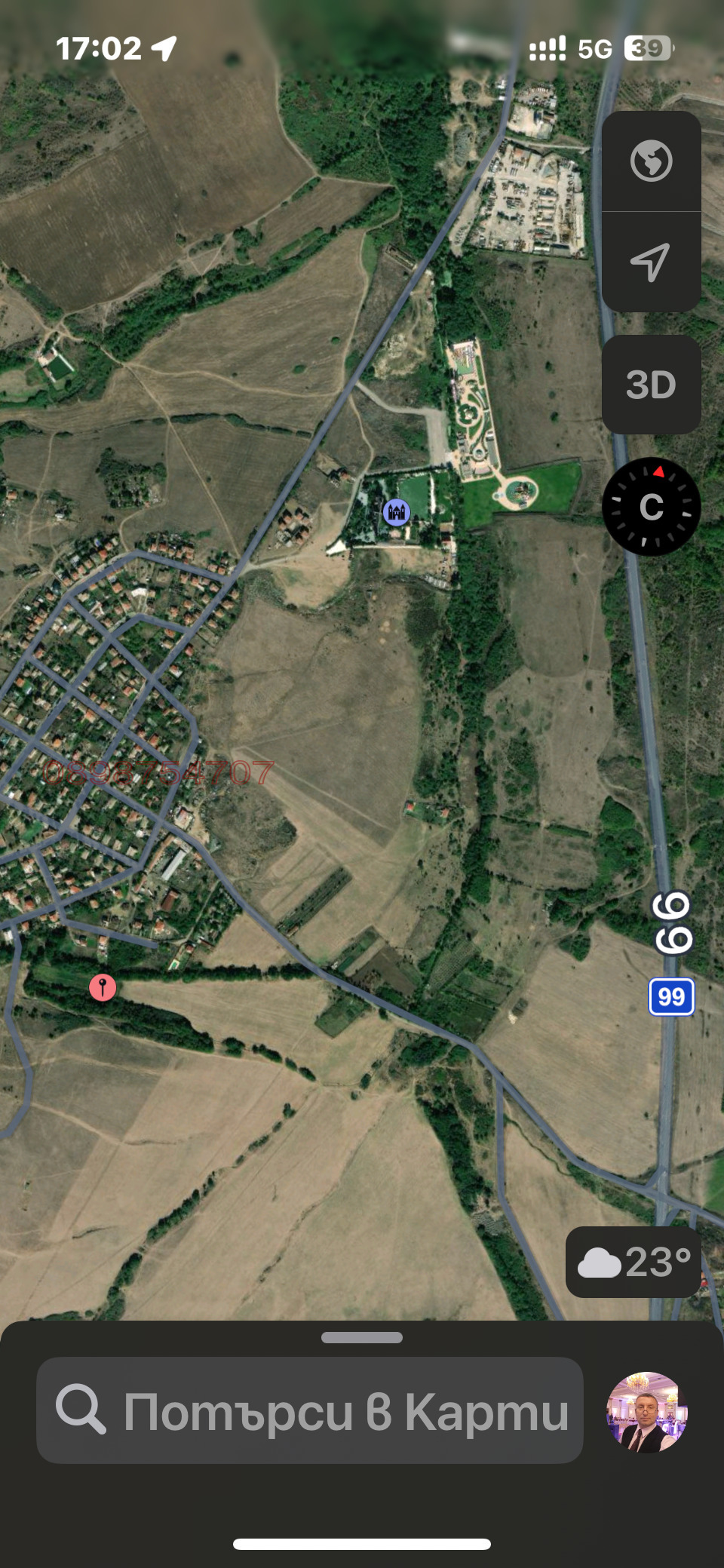Open the profile picture account menu
This screenshot has width=724, height=1568.
(647, 1411)
